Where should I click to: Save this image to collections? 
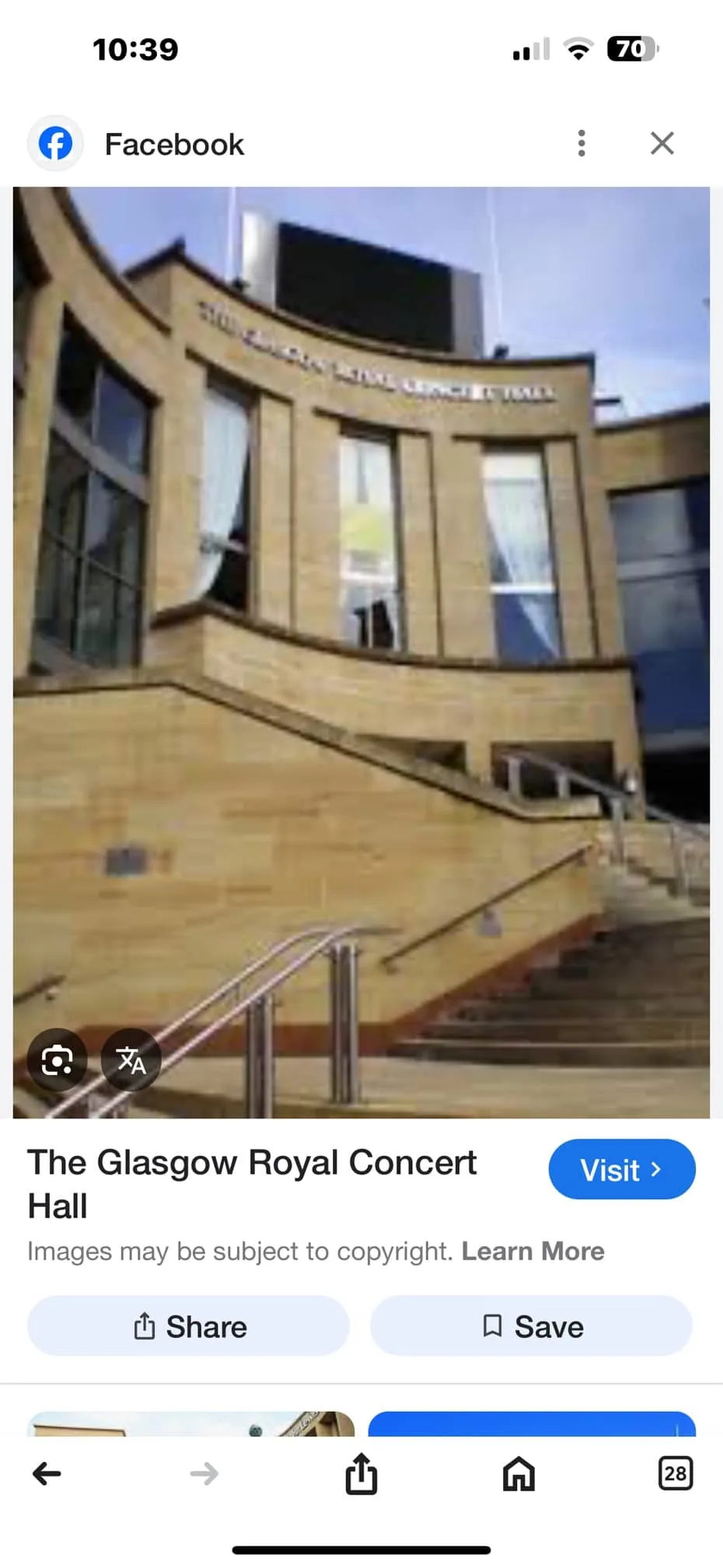click(532, 1326)
